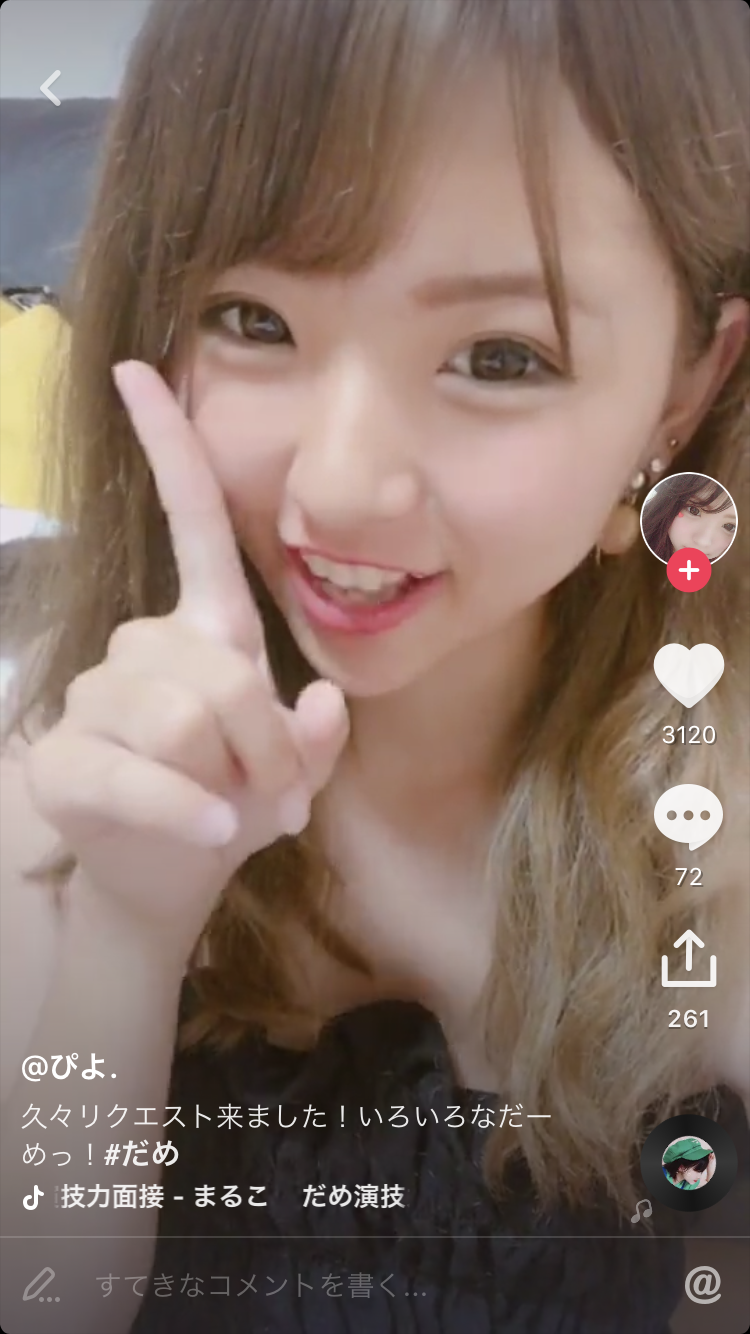Open the spinning music disc
The width and height of the screenshot is (750, 1334).
[x=688, y=1162]
